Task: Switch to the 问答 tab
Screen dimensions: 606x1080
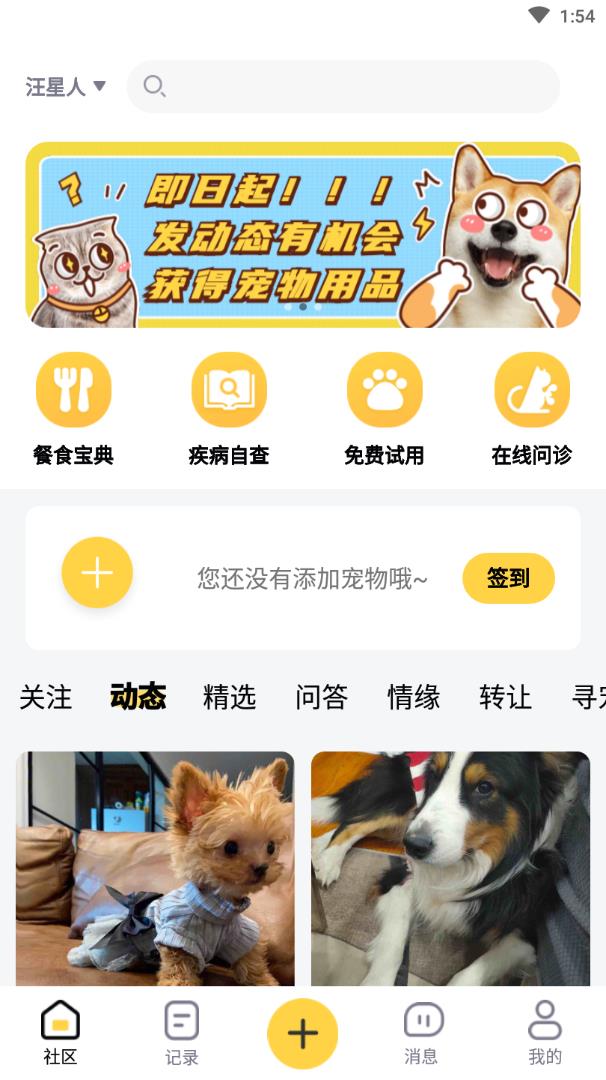Action: 321,697
